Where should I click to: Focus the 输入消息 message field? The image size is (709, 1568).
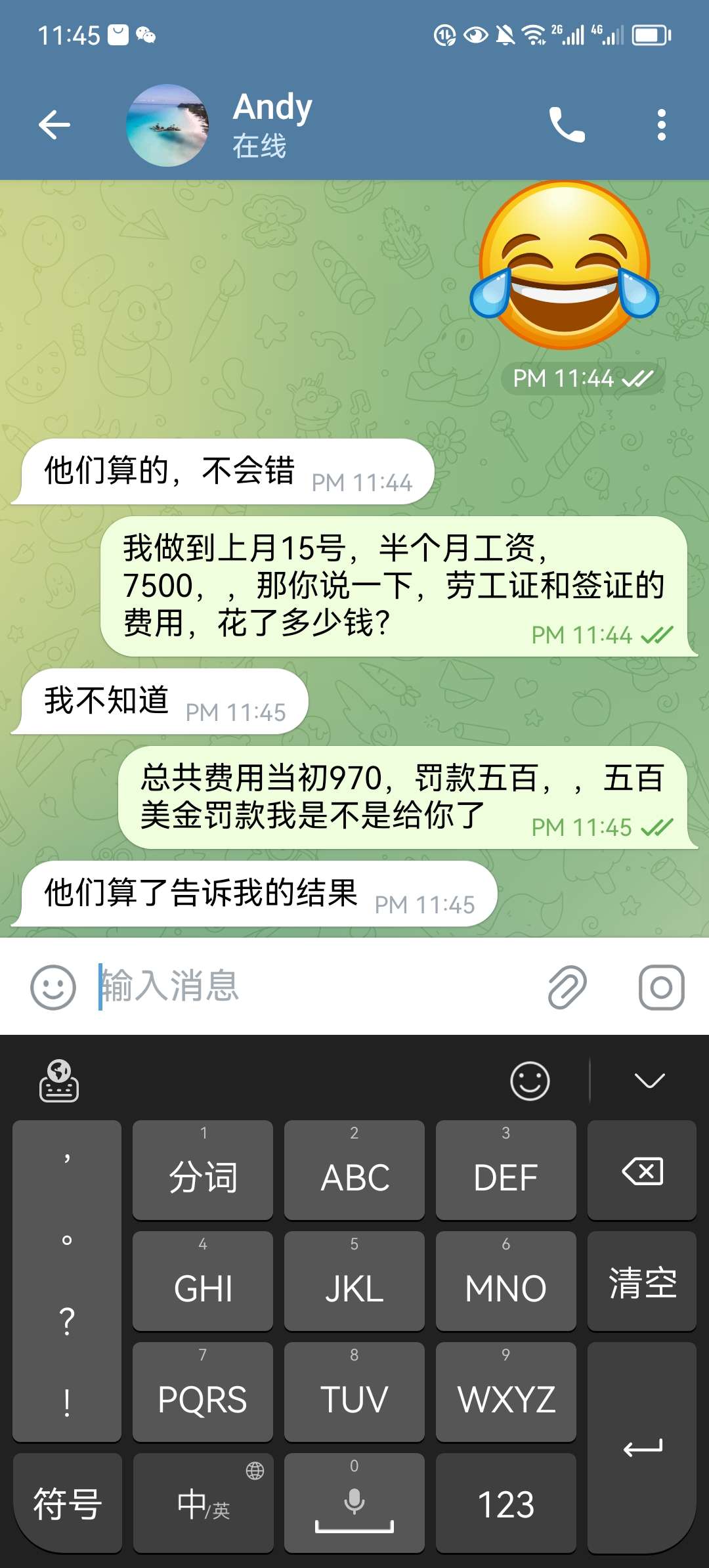(x=315, y=987)
